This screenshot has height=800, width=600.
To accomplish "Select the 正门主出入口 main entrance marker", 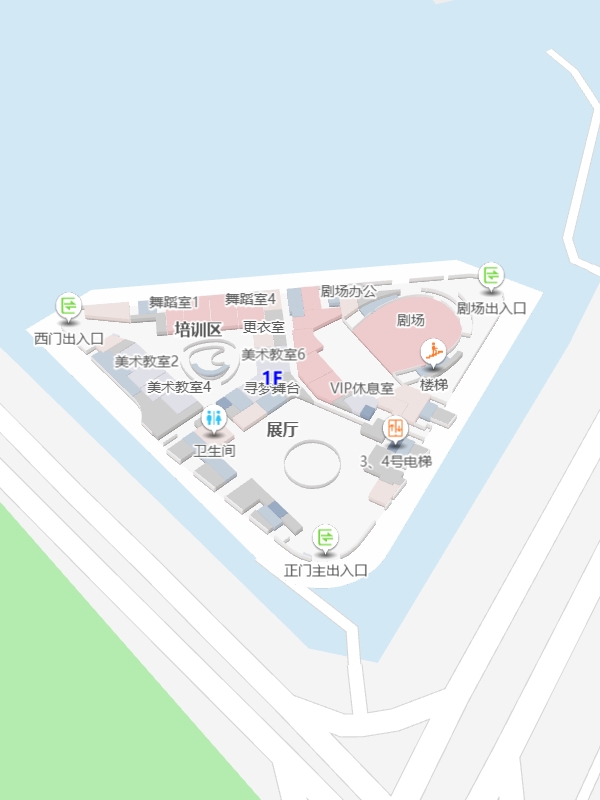I will (325, 539).
